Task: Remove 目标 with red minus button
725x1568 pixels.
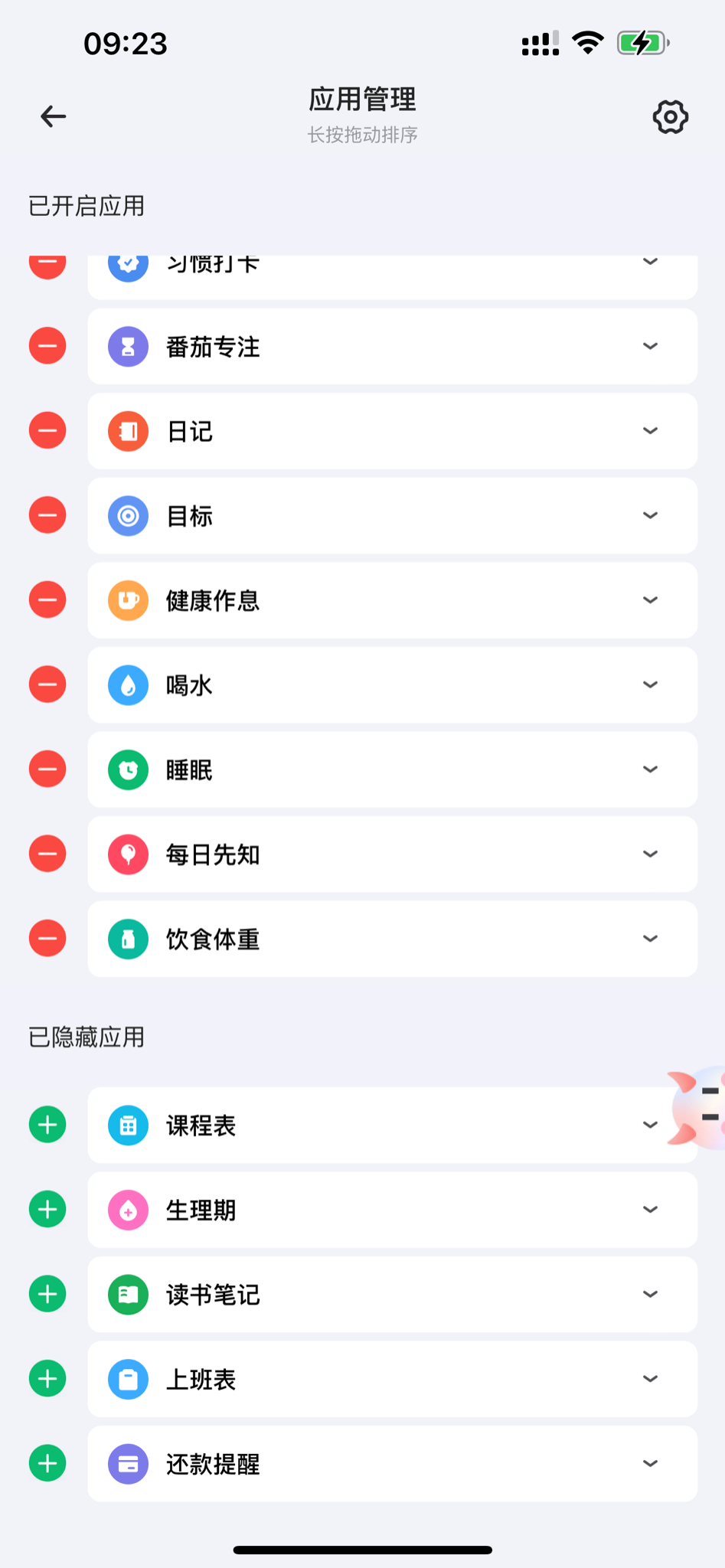Action: click(x=47, y=515)
